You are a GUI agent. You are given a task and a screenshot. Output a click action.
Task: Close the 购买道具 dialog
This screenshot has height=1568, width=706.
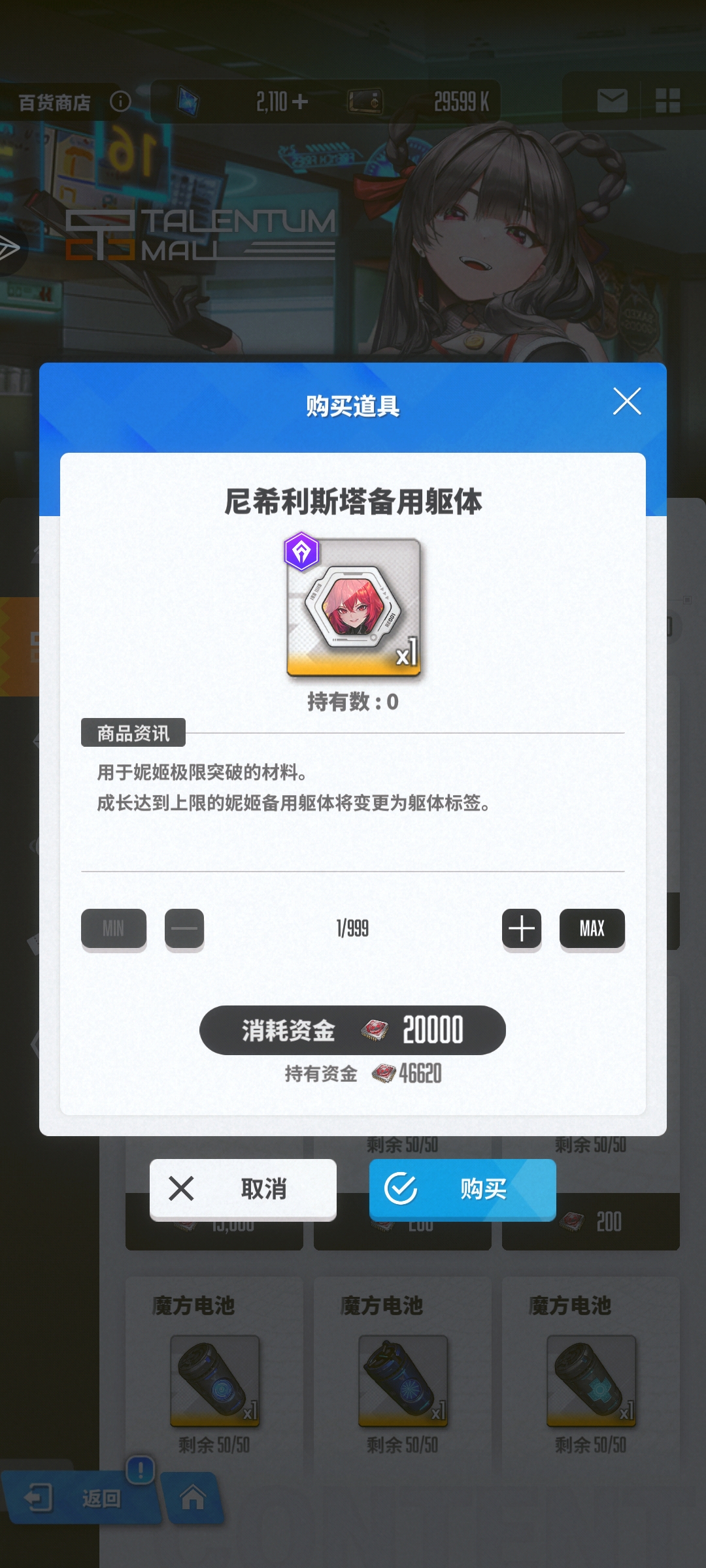(627, 401)
